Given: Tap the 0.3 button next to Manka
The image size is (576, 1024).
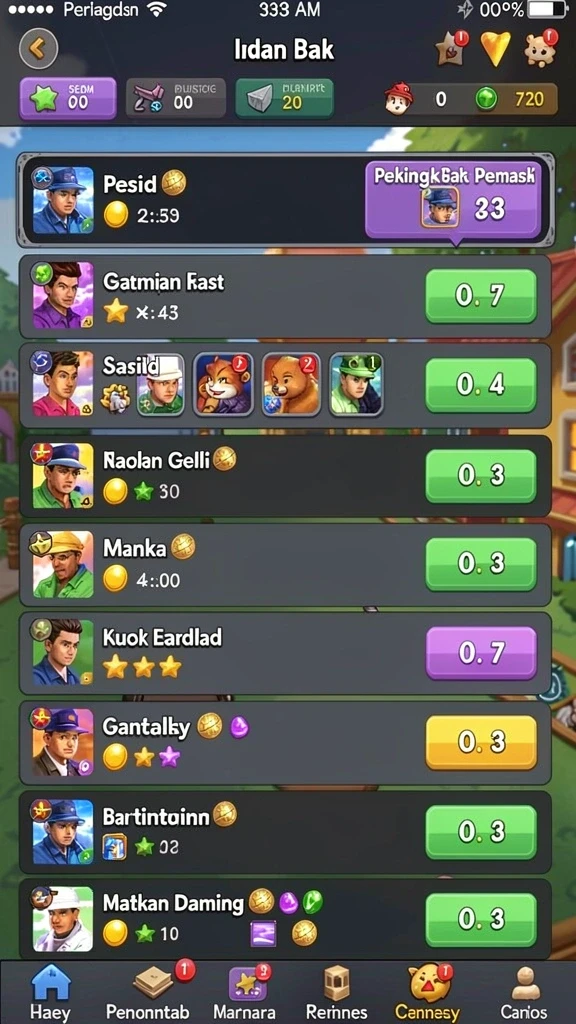Looking at the screenshot, I should click(x=481, y=564).
